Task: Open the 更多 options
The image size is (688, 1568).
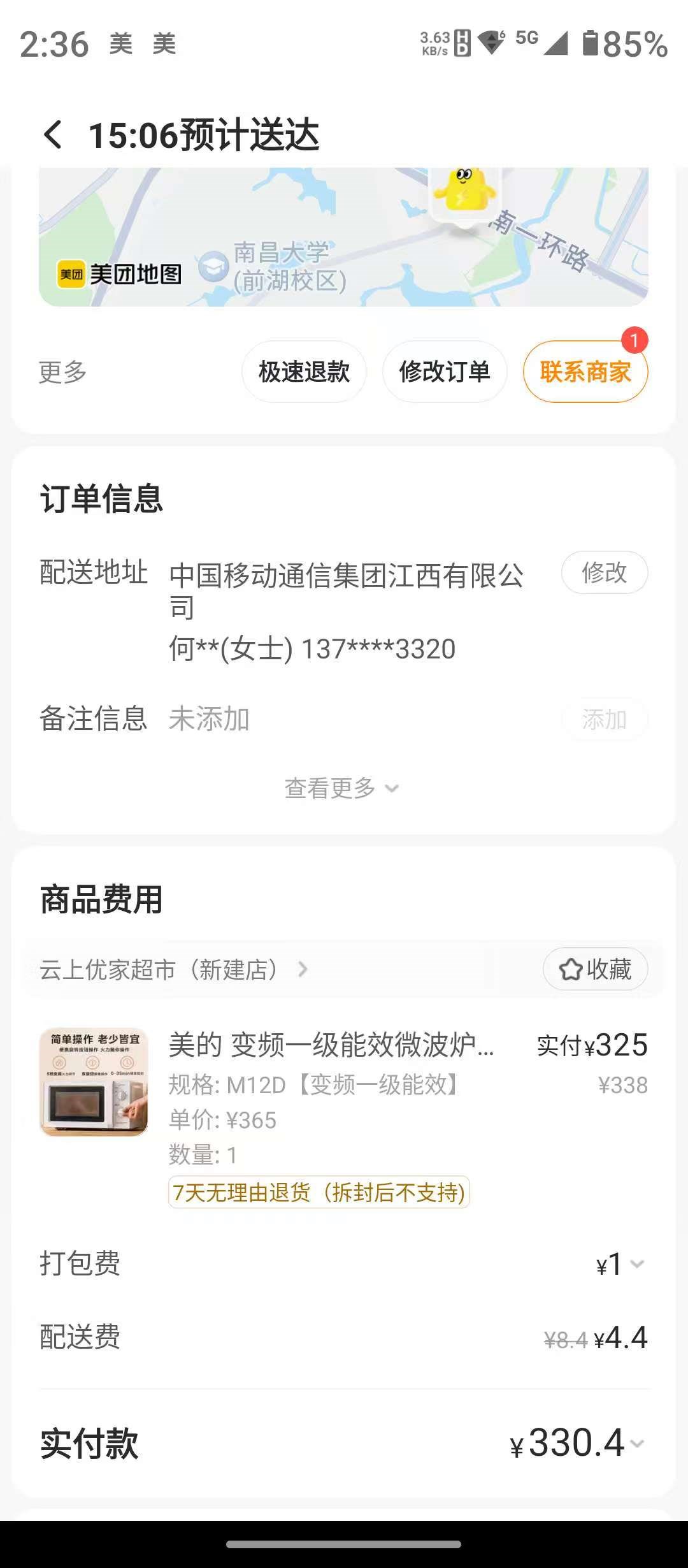Action: [x=62, y=372]
